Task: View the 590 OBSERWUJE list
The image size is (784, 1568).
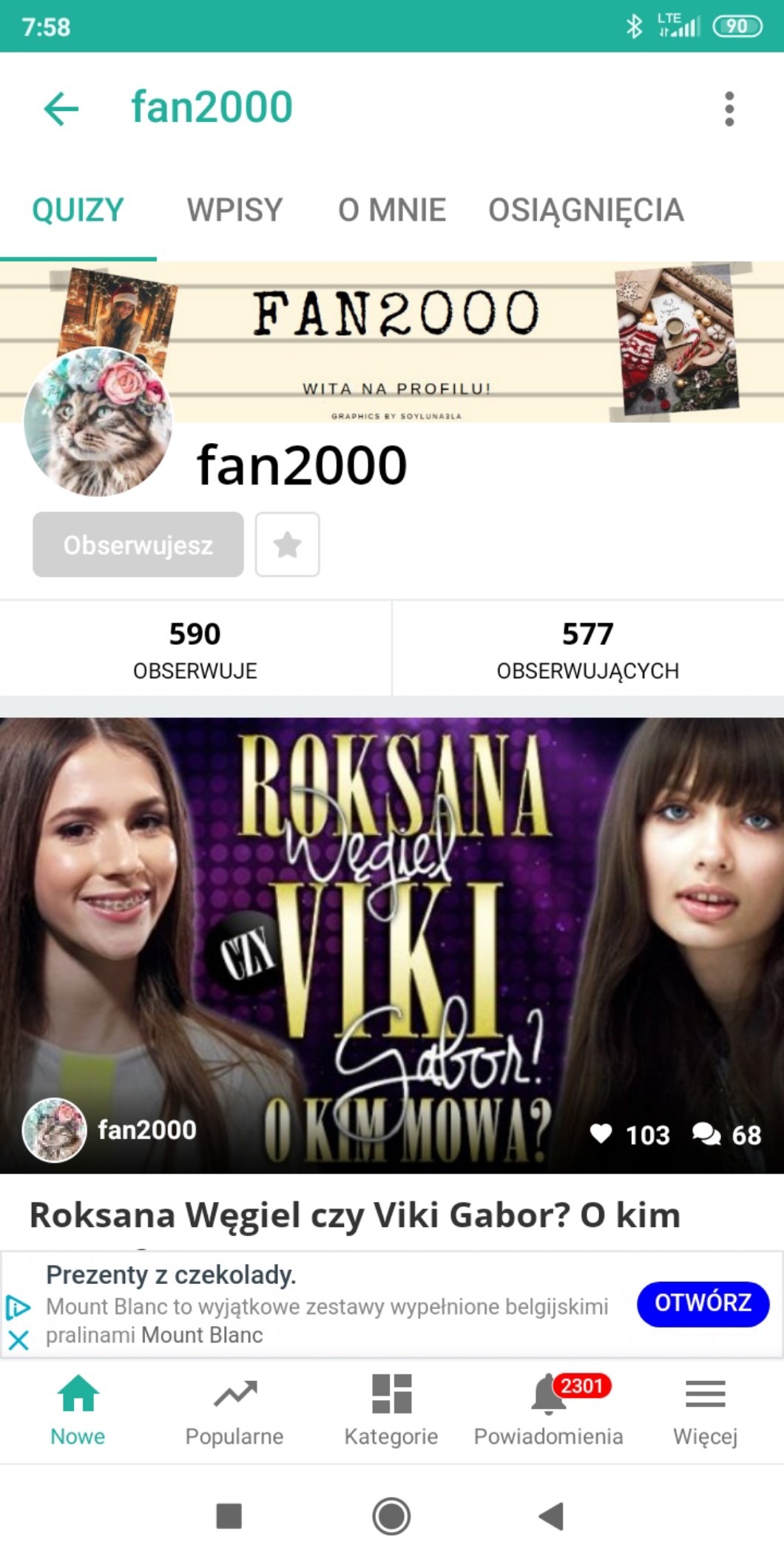Action: (x=195, y=649)
